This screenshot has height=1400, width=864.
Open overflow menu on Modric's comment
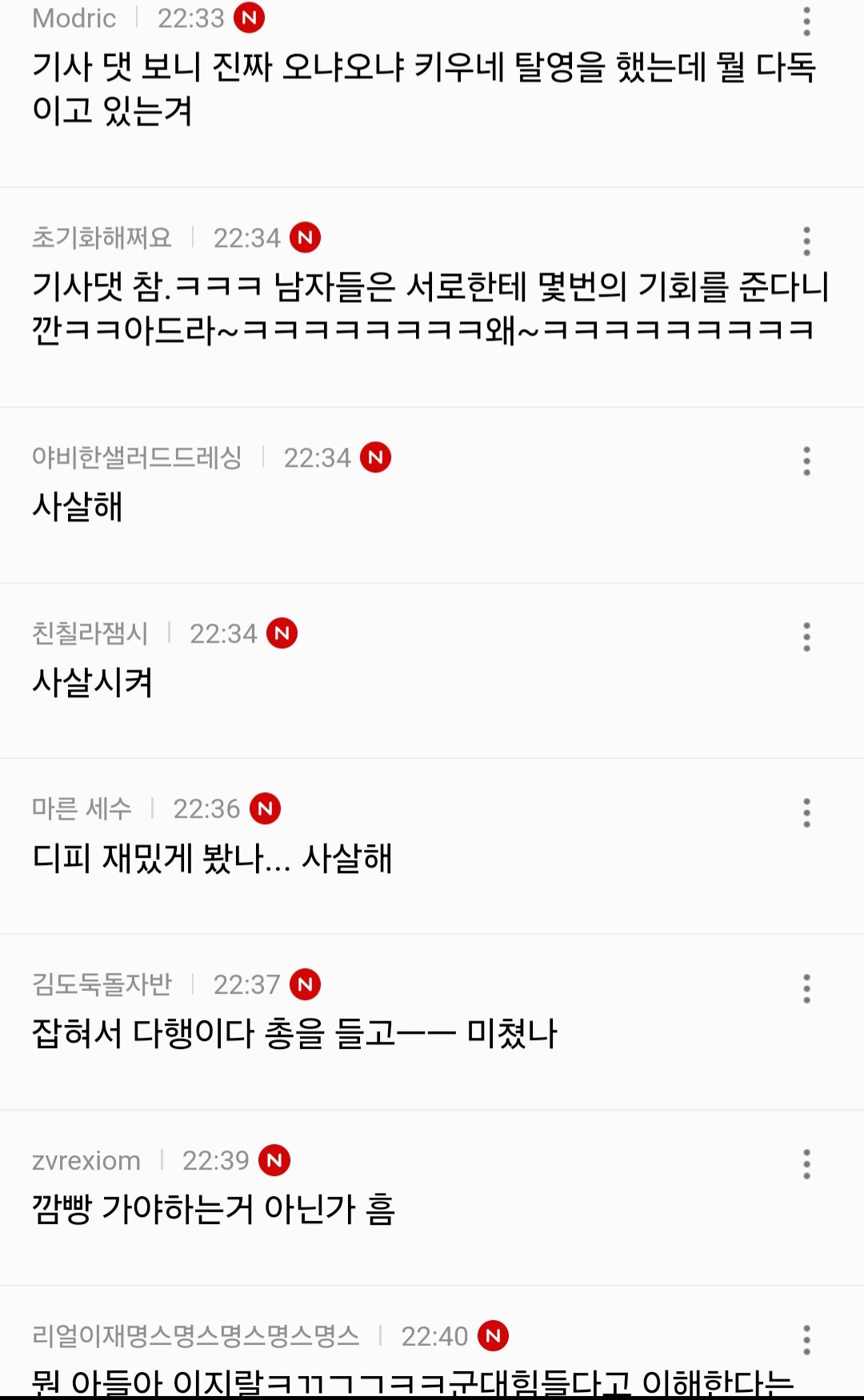click(x=806, y=22)
